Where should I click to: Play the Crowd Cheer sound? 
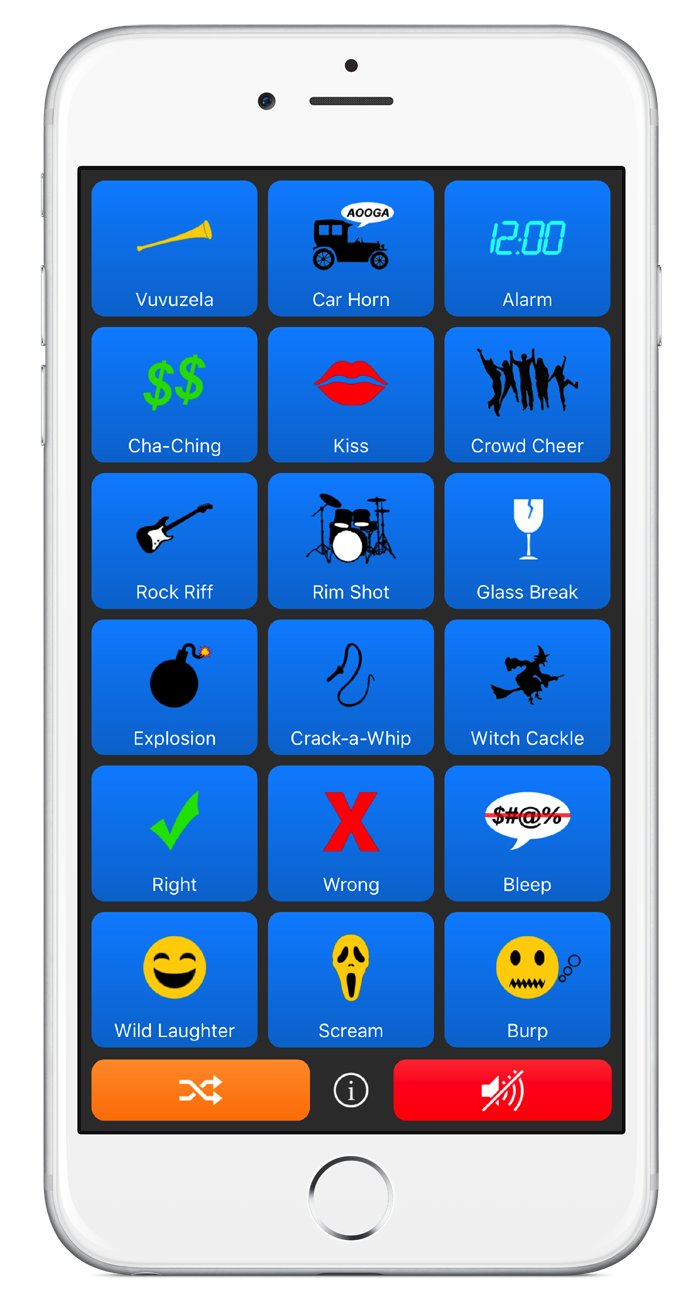coord(527,394)
